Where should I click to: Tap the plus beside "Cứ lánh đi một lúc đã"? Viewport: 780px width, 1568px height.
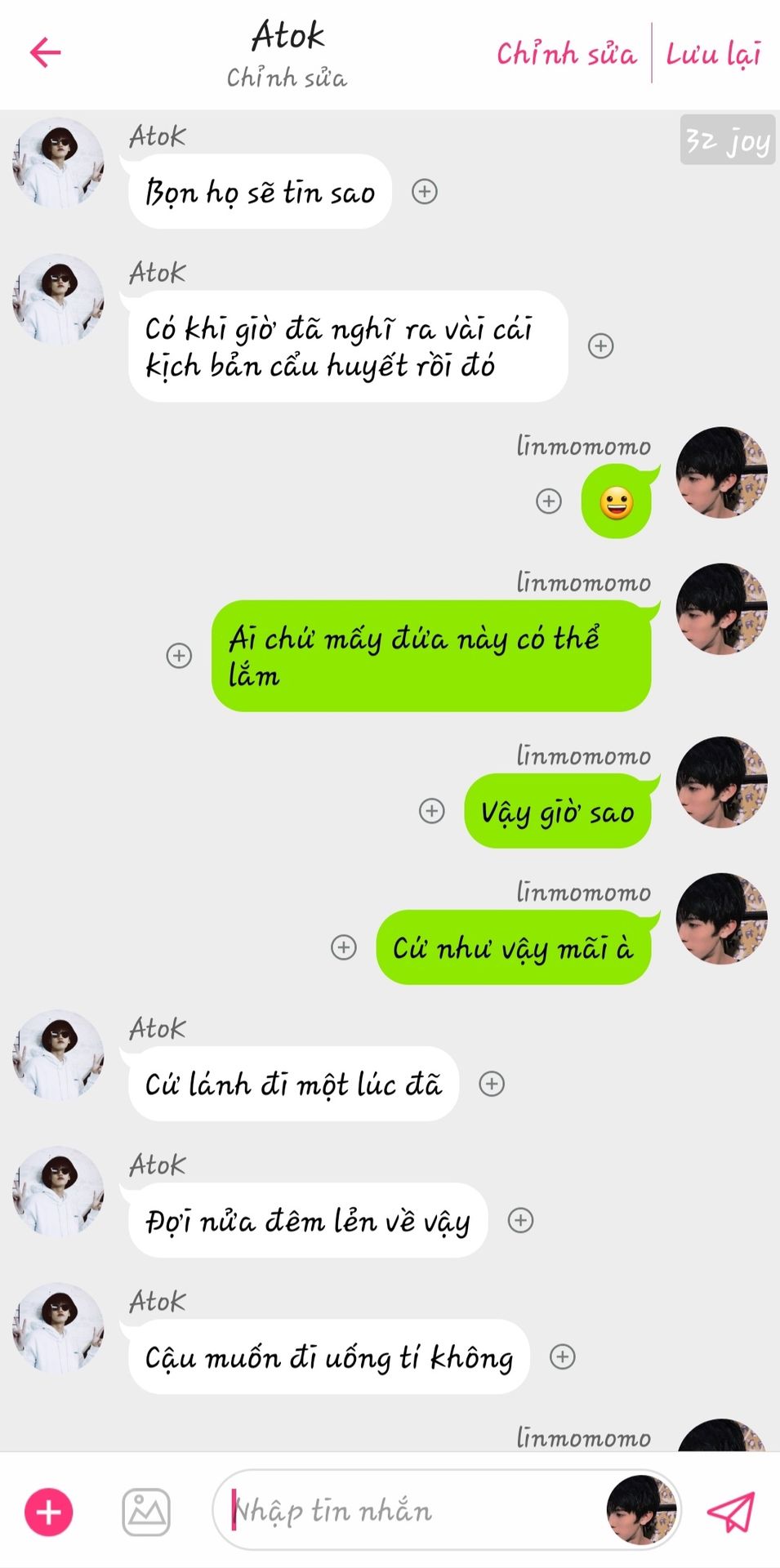492,1084
